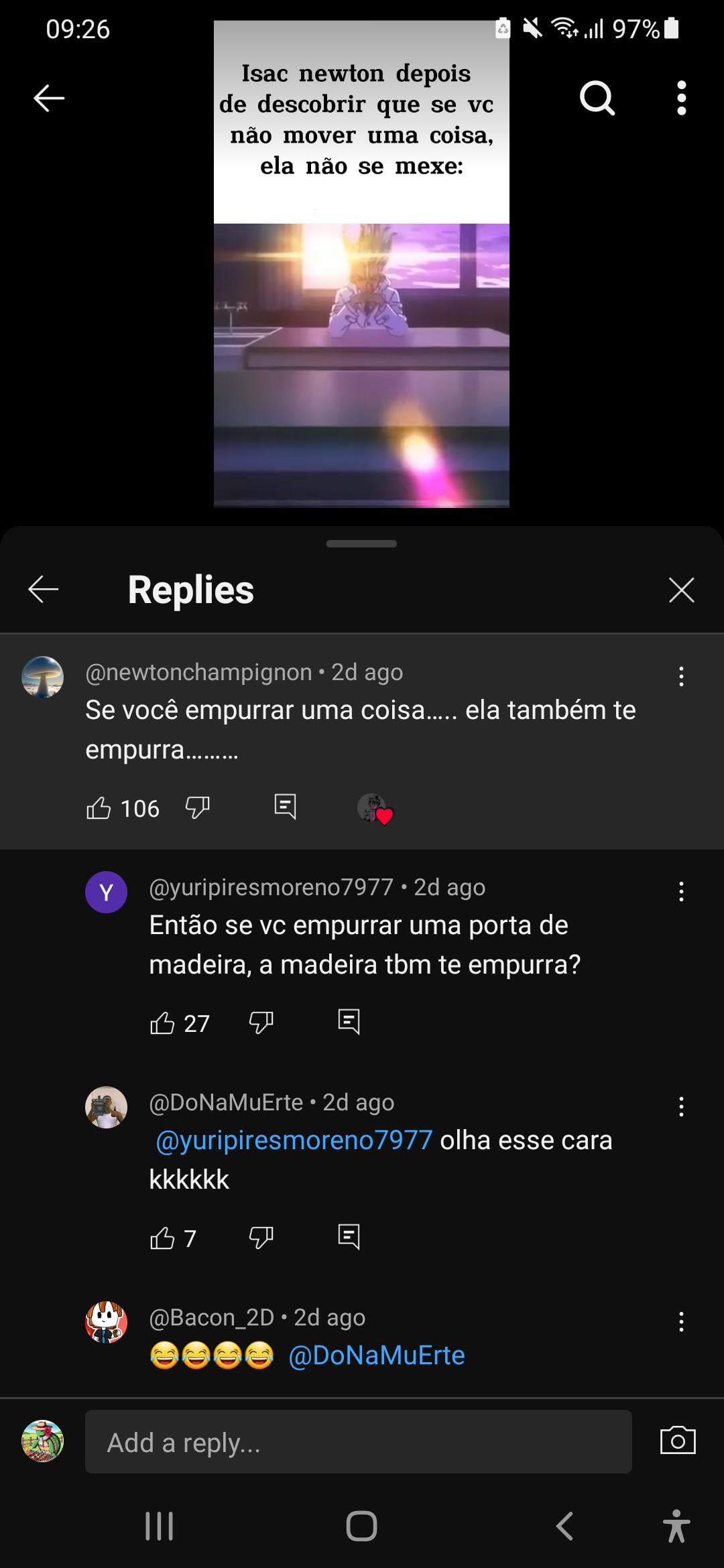The image size is (724, 1568).
Task: Like @DoNaMuErte's reply
Action: tap(162, 1238)
